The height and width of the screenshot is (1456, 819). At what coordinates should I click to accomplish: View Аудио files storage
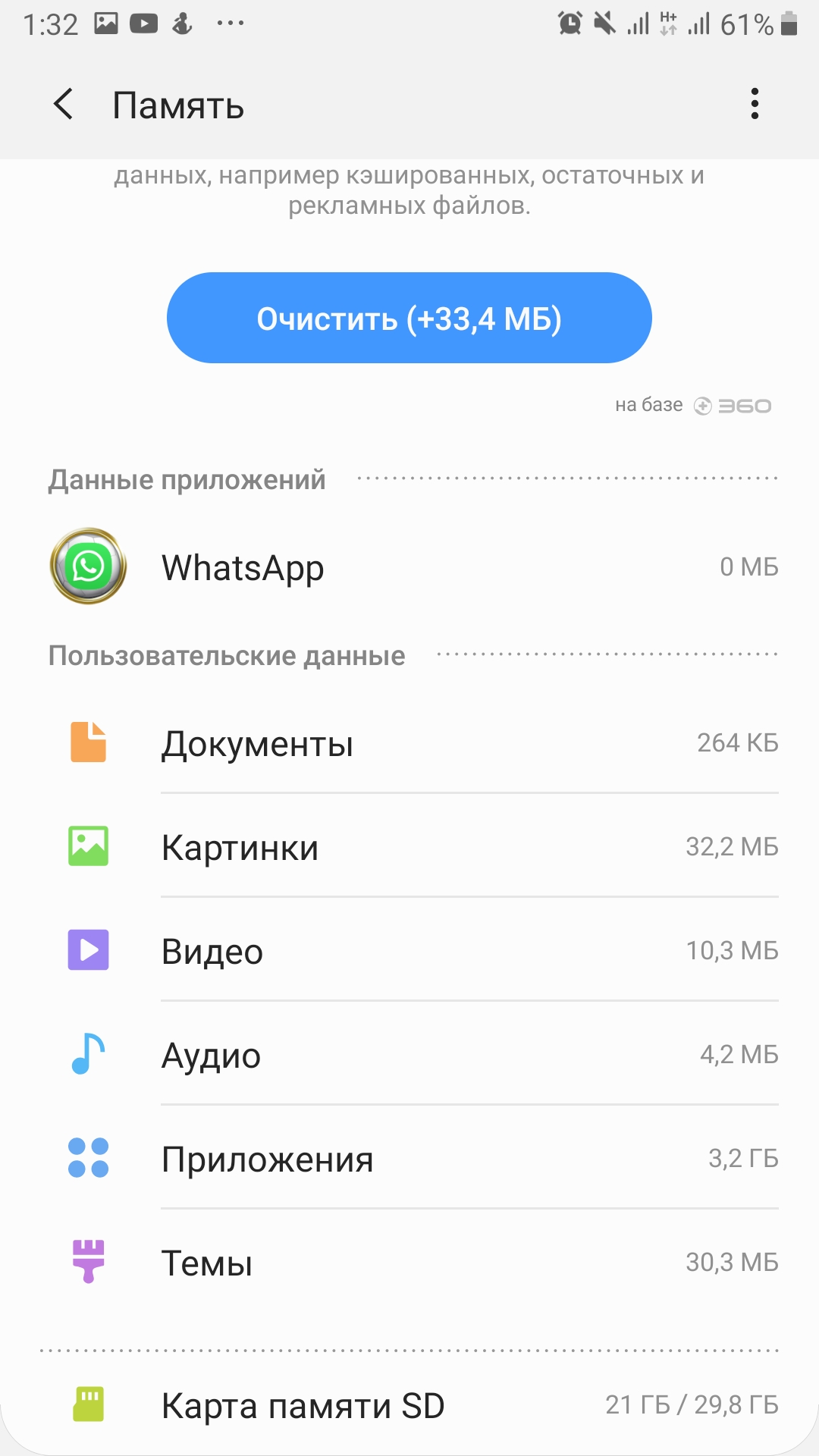409,1054
